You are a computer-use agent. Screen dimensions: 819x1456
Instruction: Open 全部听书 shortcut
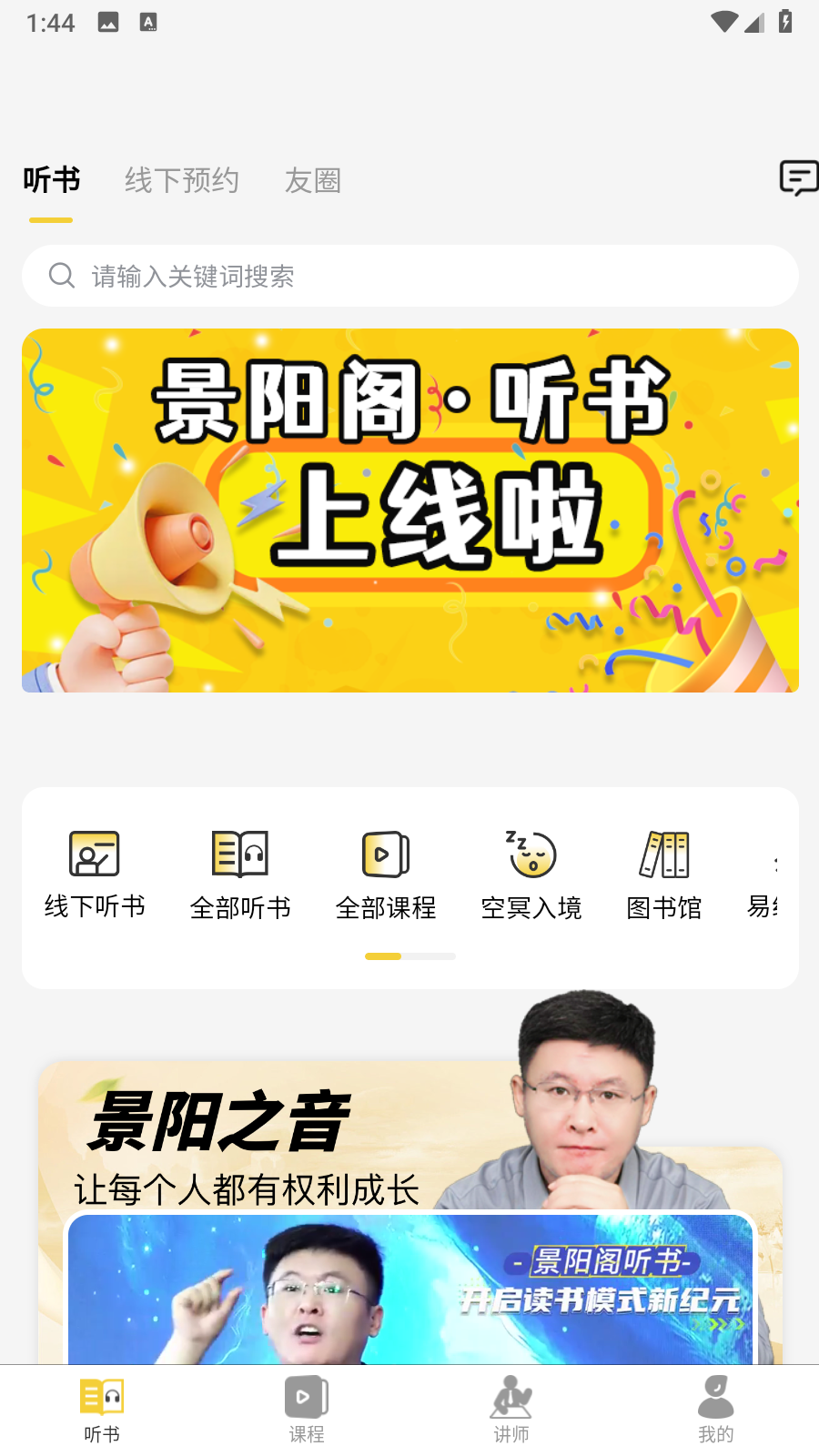240,875
